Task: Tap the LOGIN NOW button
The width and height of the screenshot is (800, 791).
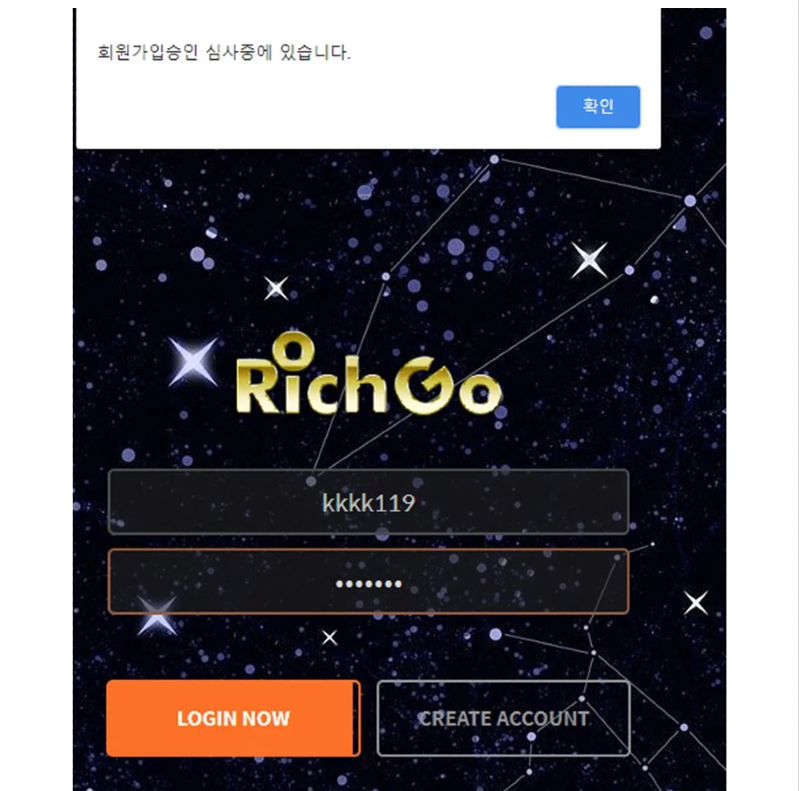Action: [x=233, y=718]
